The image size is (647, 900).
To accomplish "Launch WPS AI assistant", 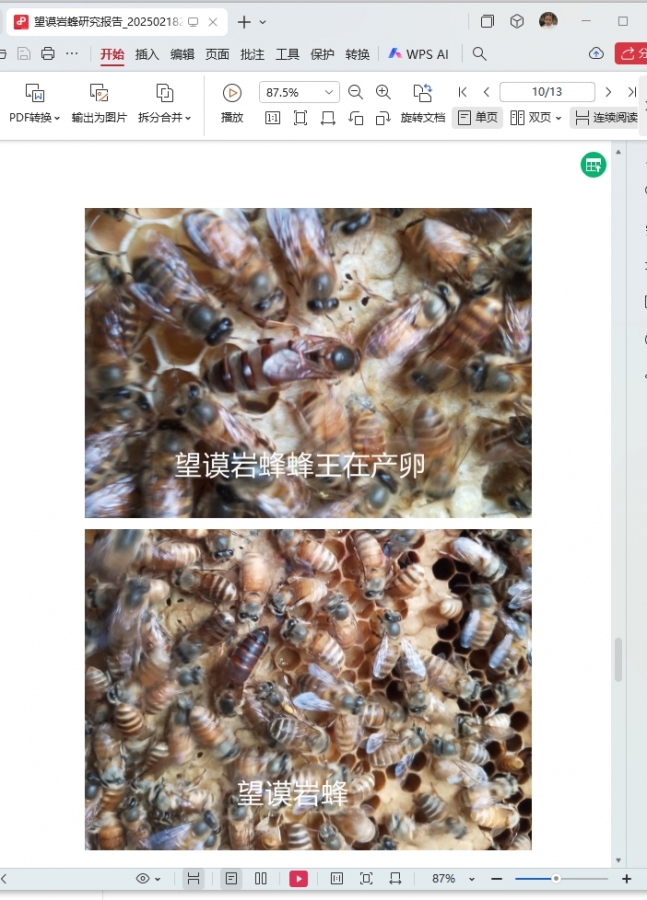I will [418, 54].
